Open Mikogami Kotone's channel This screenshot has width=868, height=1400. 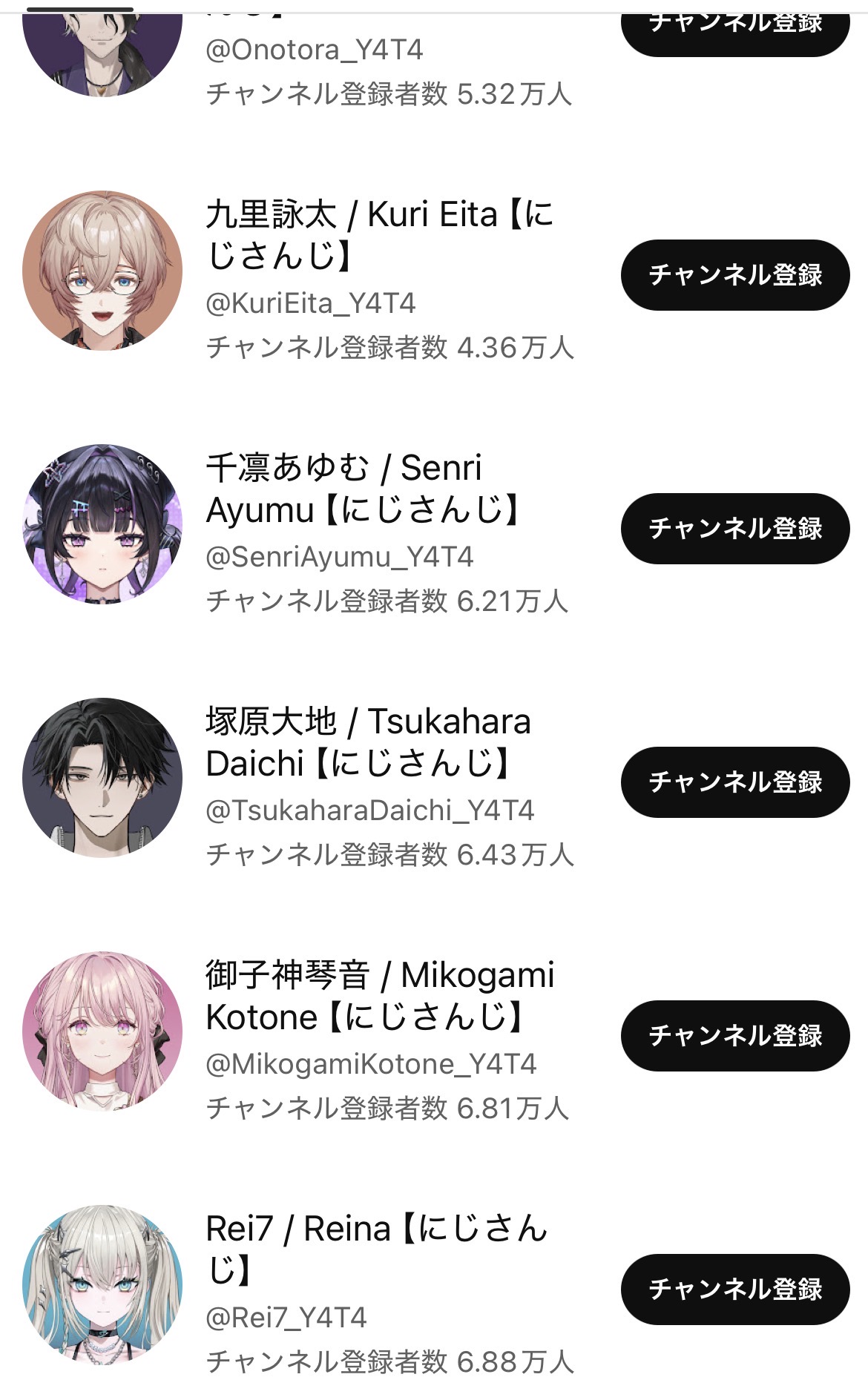click(378, 996)
